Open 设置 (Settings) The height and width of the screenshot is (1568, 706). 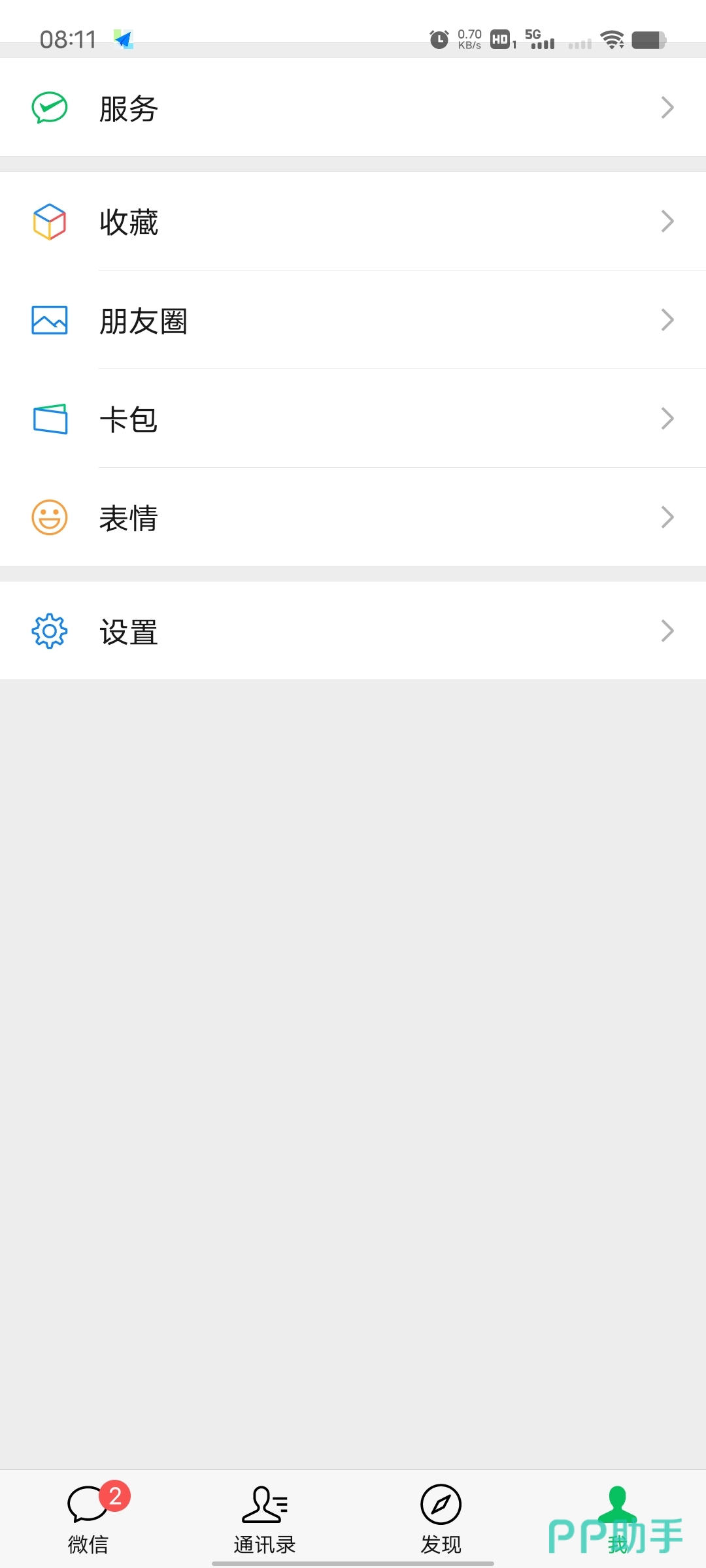coord(353,631)
